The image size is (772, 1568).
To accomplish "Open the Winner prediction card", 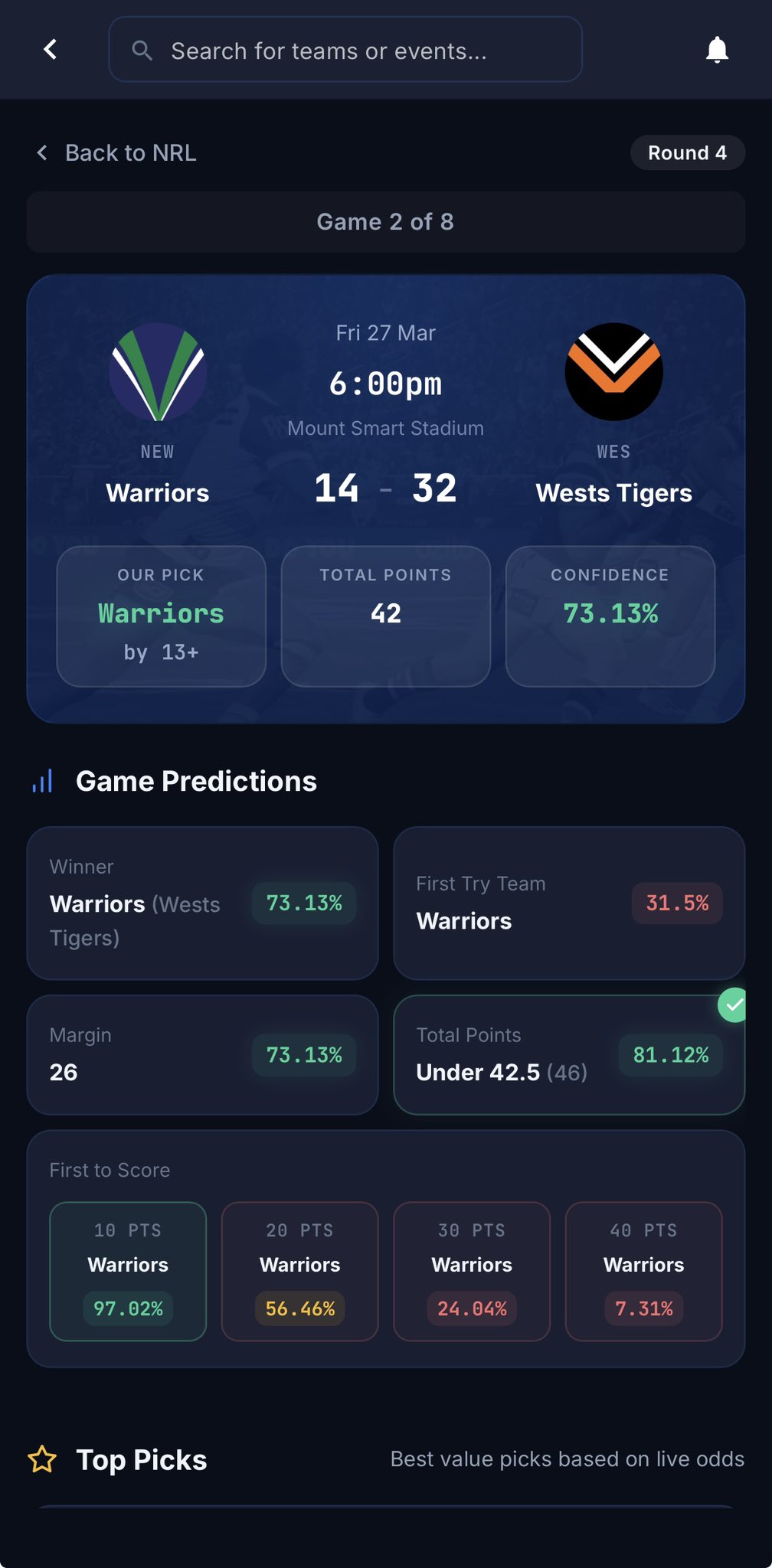I will [202, 903].
